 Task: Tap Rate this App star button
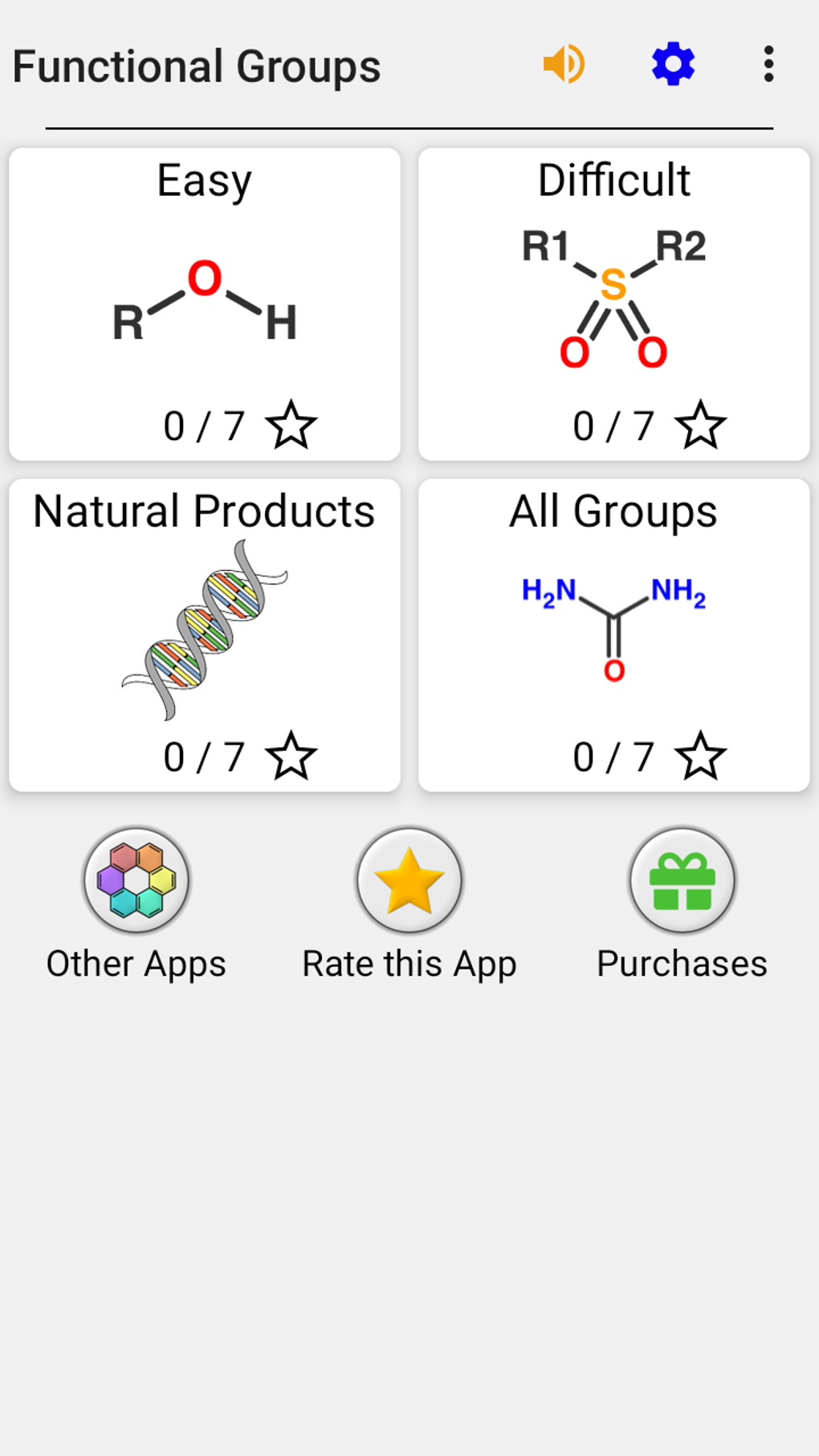tap(409, 881)
